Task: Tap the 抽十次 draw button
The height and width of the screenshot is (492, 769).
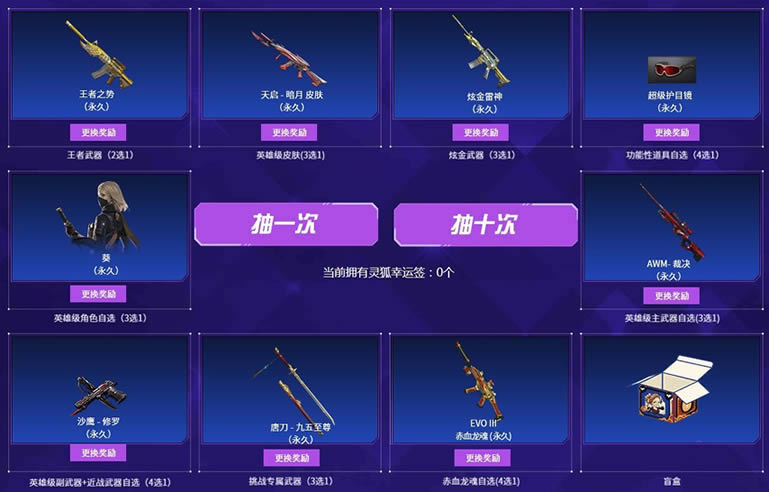Action: [x=485, y=225]
